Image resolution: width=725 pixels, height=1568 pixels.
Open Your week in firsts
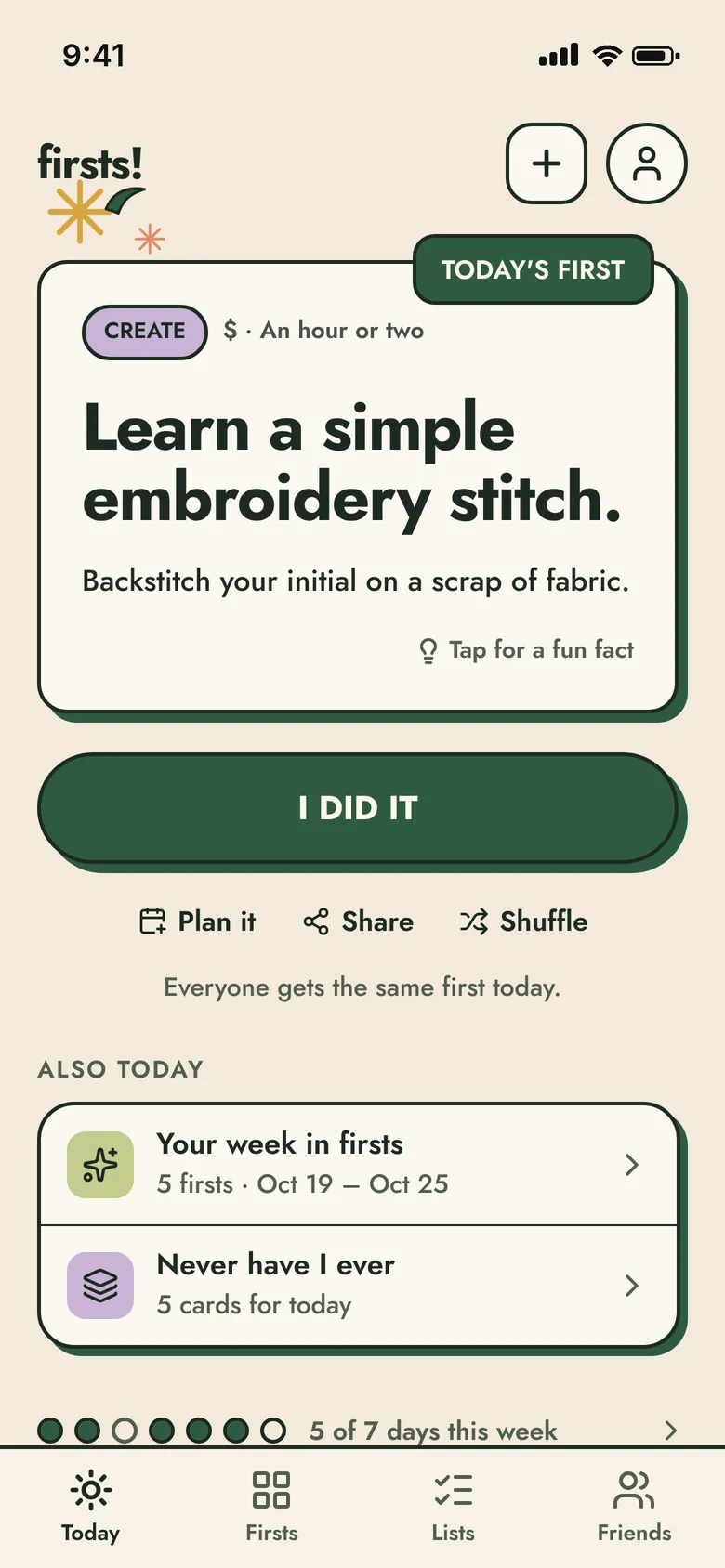coord(358,1165)
